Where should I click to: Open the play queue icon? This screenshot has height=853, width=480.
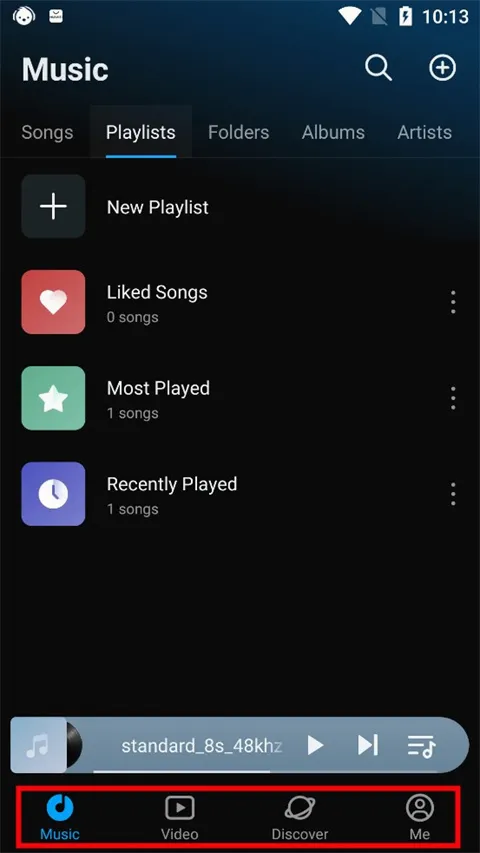[421, 746]
